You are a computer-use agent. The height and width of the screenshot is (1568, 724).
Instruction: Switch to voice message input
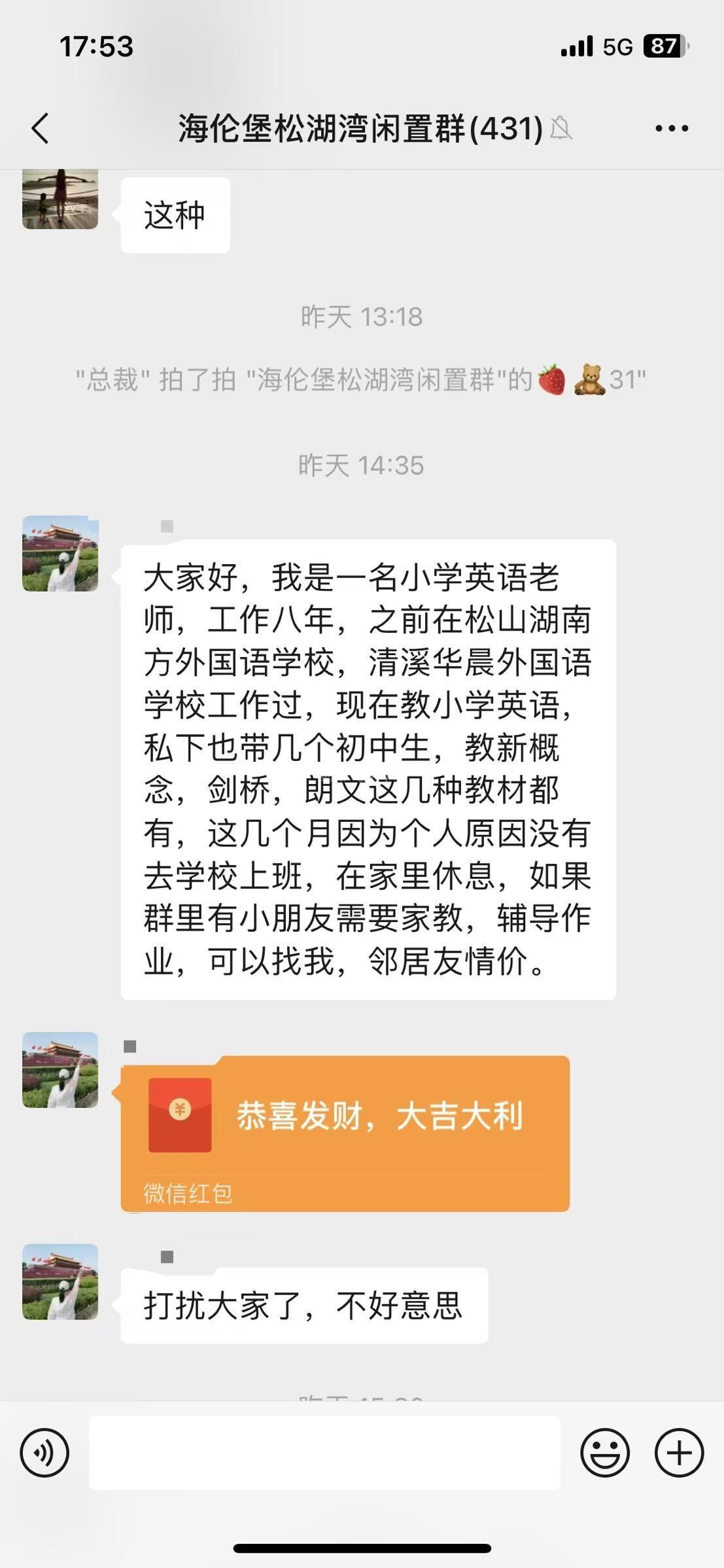[44, 1453]
